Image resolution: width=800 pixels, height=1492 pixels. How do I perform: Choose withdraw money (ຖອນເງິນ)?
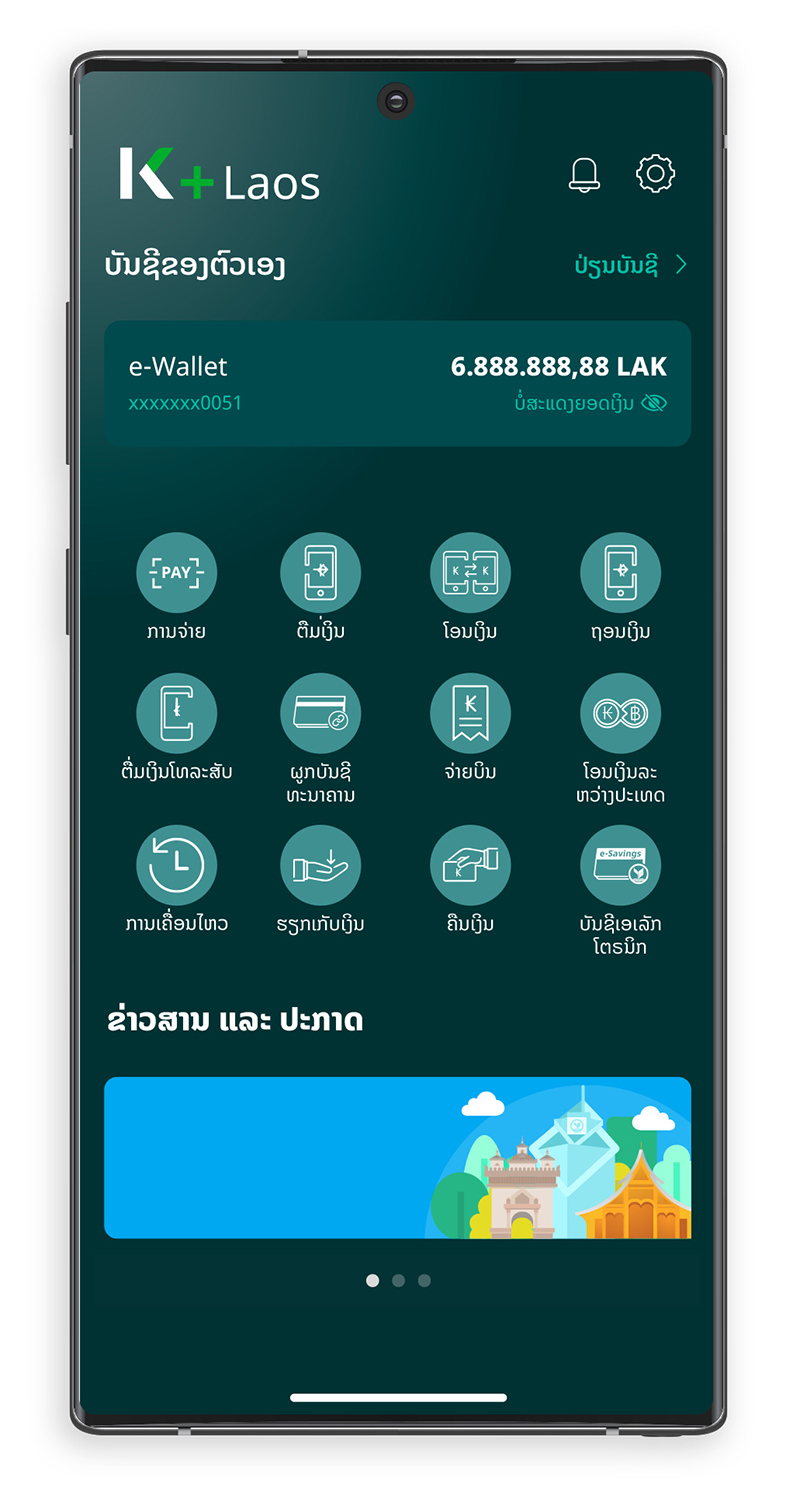[x=620, y=573]
